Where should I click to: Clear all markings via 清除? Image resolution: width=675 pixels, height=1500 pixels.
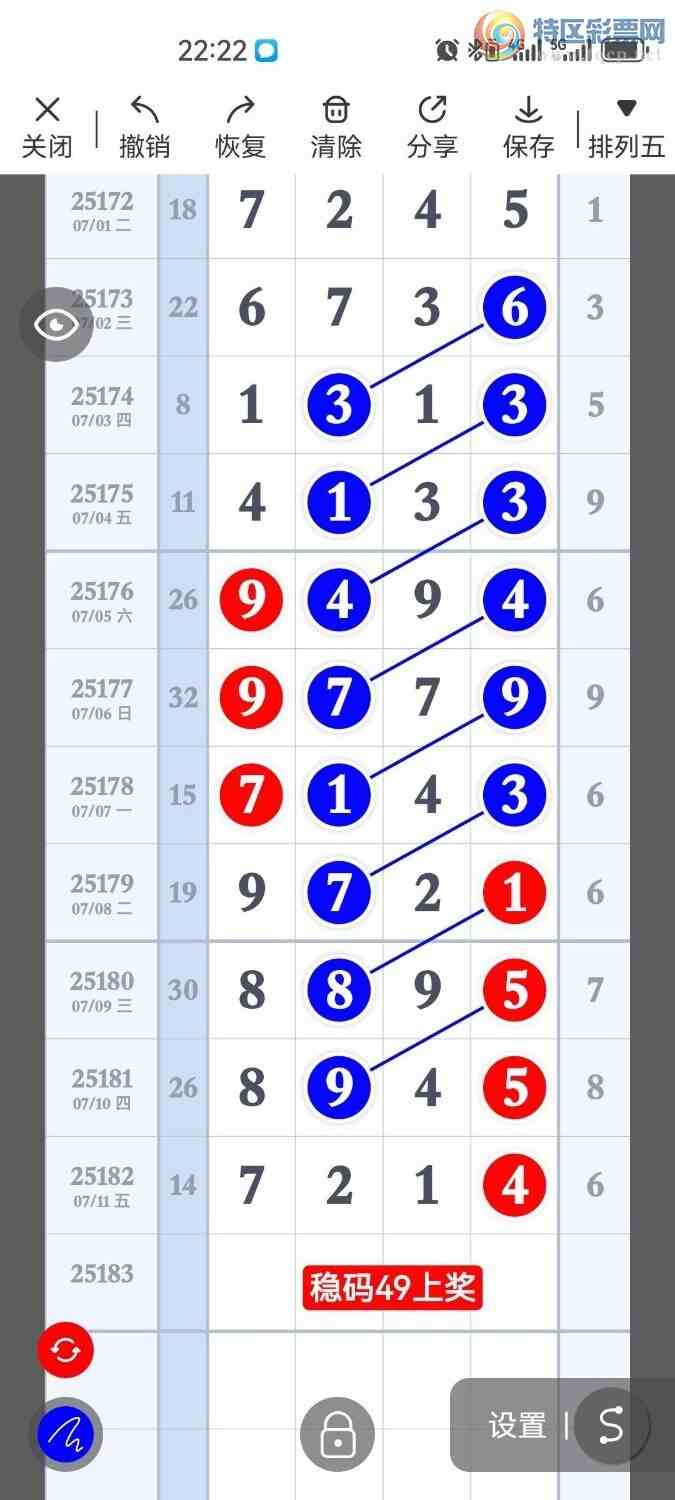[x=336, y=128]
